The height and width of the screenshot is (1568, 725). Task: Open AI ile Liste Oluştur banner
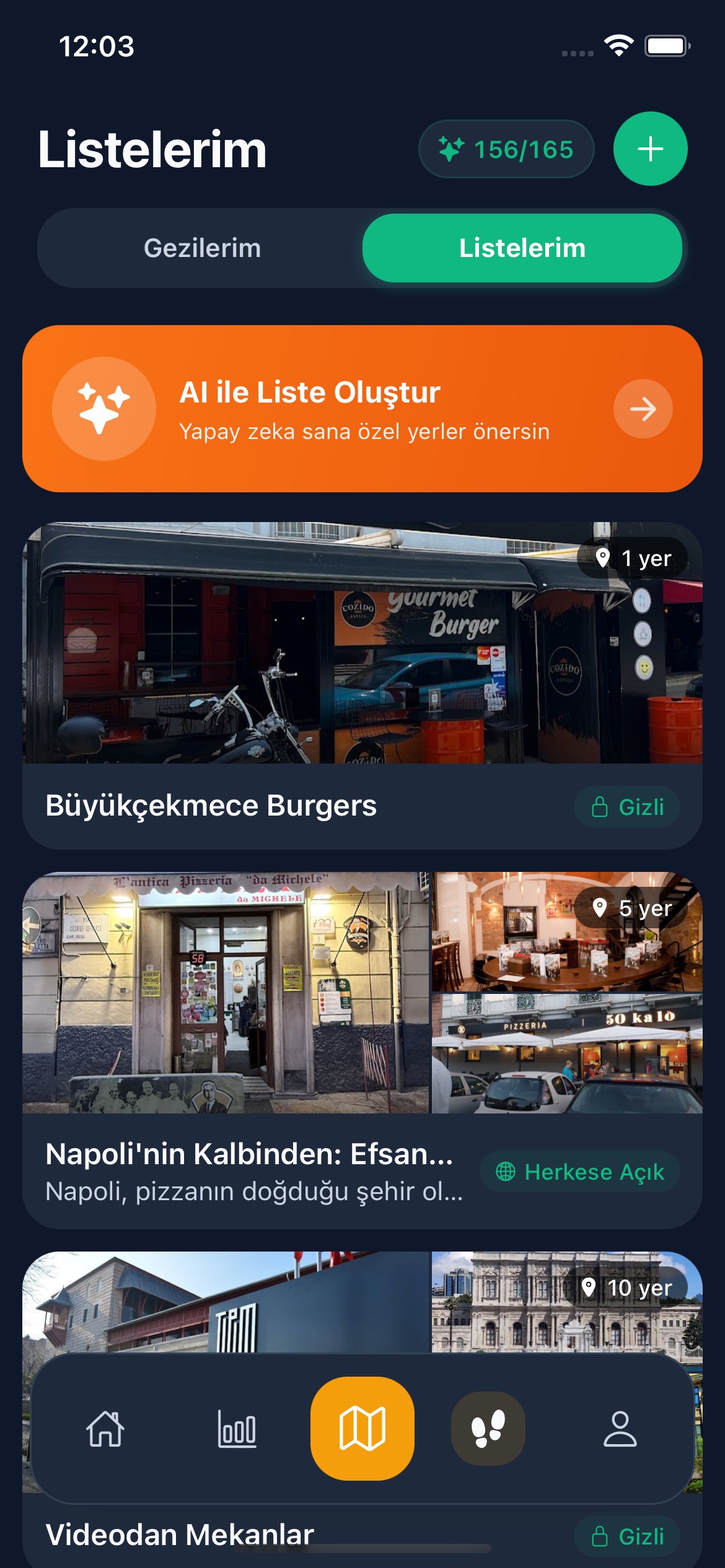pos(362,409)
